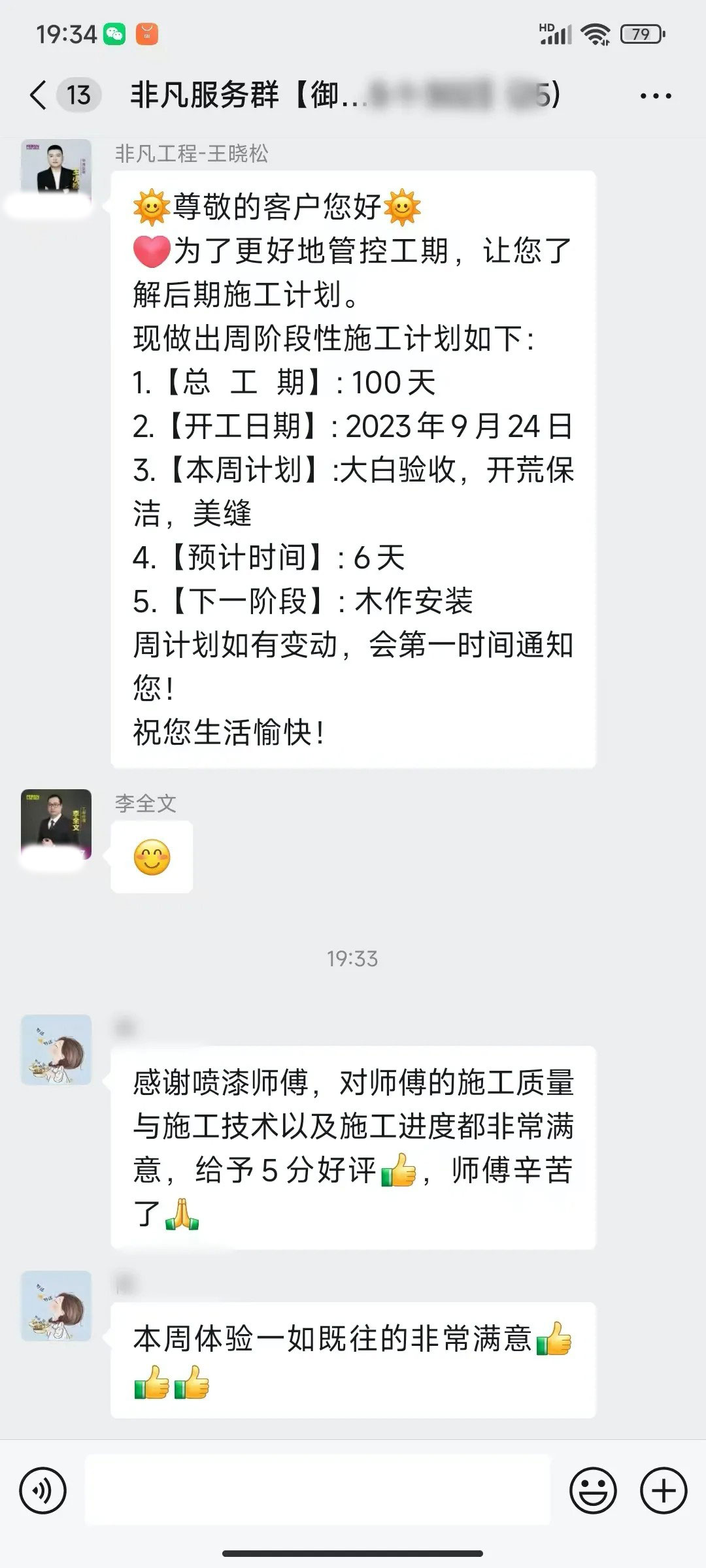Switch to voice message input

click(x=43, y=1491)
